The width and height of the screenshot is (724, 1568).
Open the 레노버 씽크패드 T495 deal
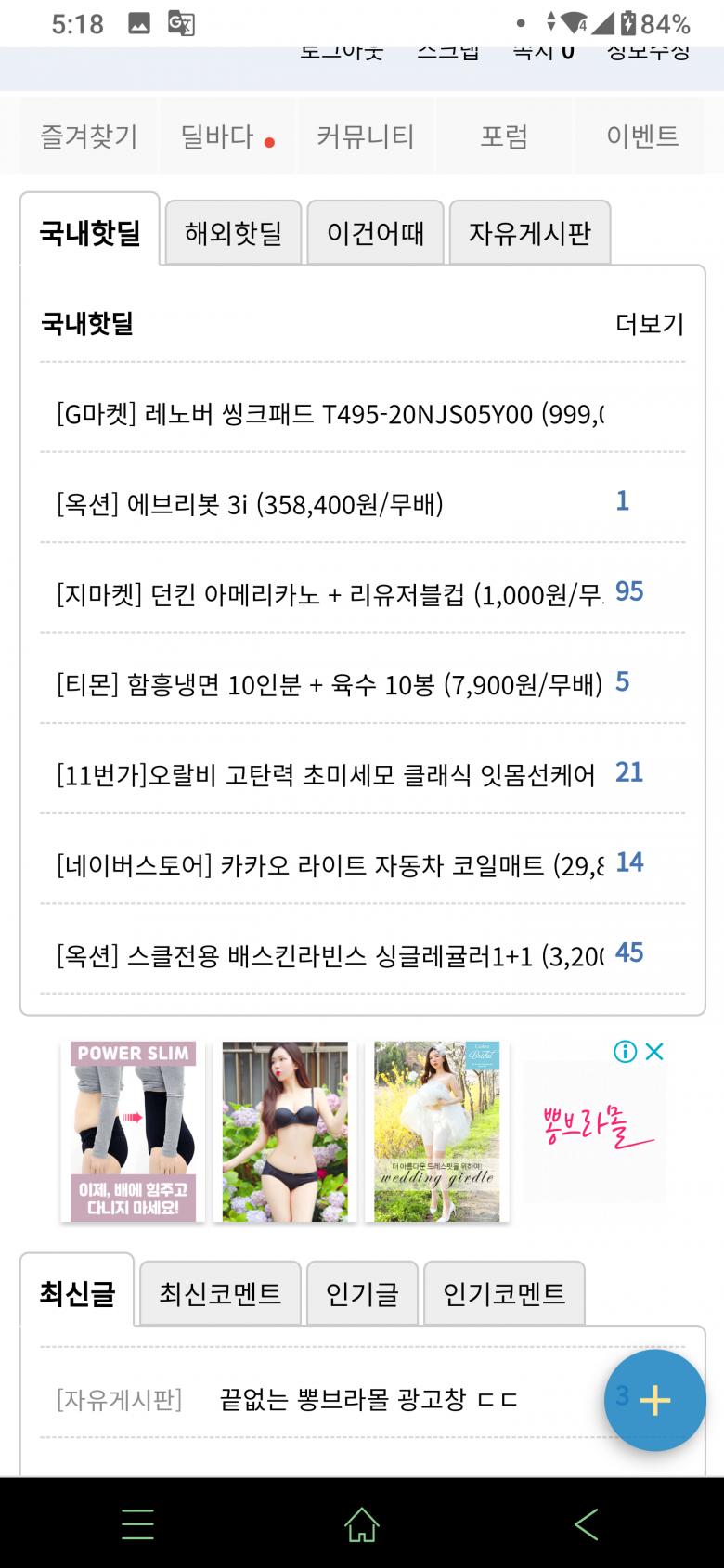point(330,413)
